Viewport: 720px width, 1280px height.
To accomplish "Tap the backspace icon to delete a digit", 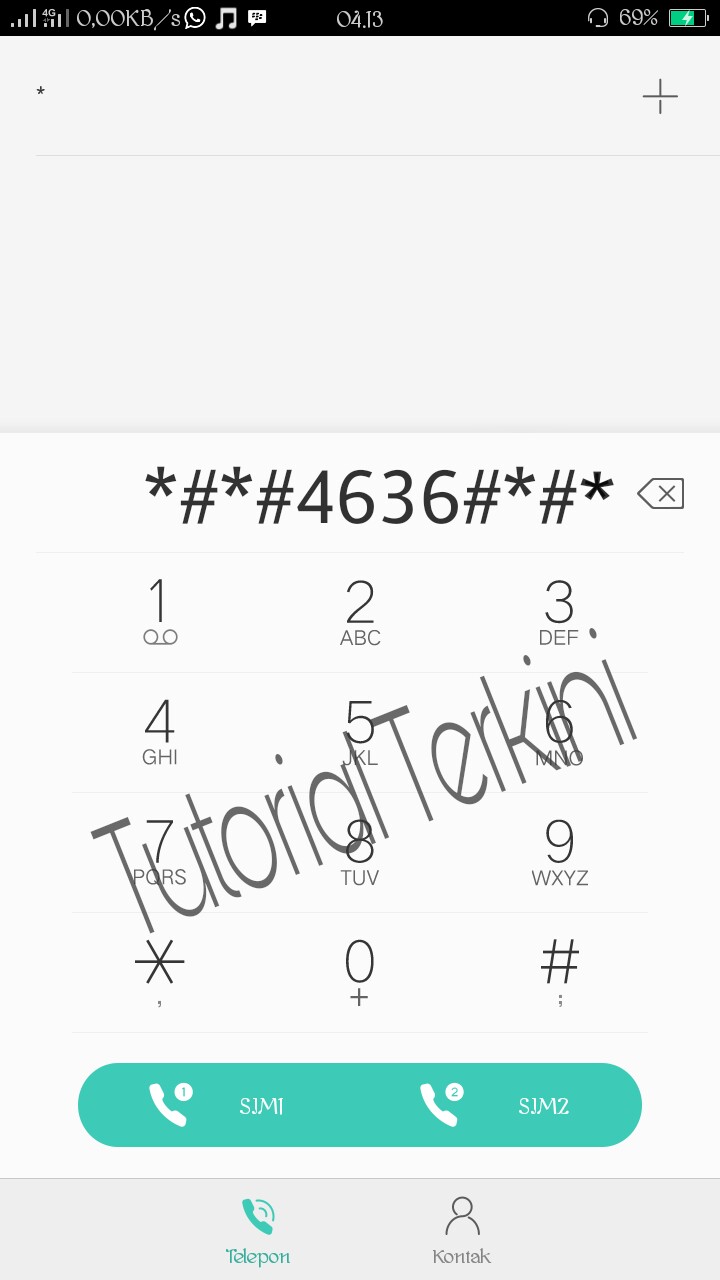I will coord(660,493).
